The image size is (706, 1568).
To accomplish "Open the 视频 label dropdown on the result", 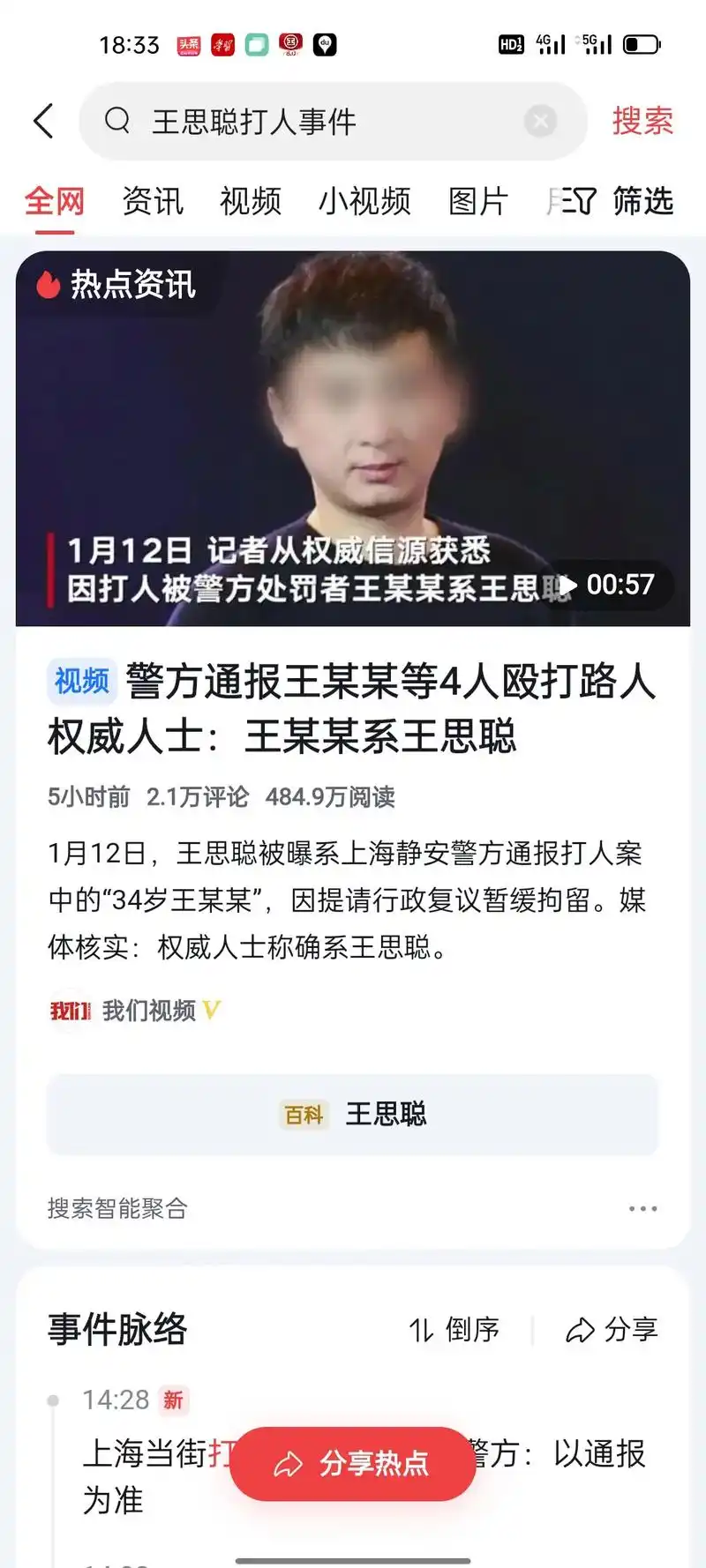I will tap(80, 682).
